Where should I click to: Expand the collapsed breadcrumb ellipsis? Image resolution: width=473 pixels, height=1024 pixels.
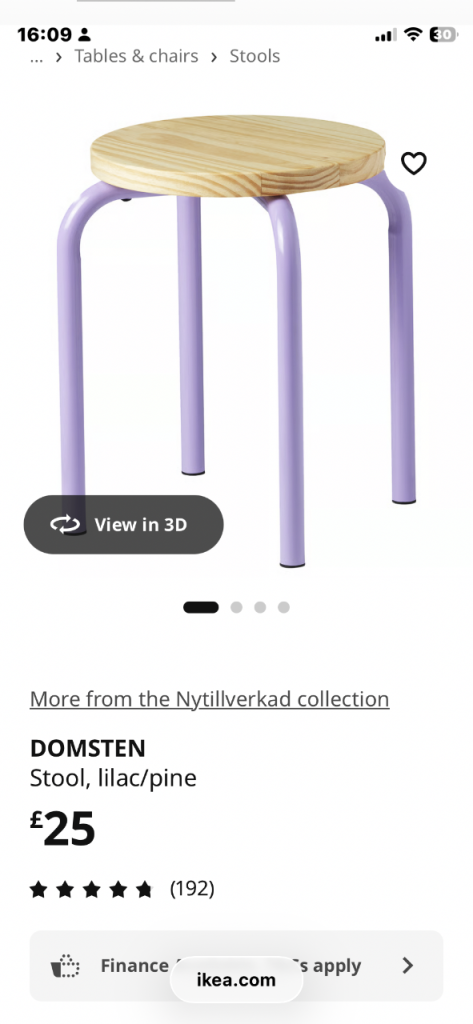pyautogui.click(x=37, y=56)
